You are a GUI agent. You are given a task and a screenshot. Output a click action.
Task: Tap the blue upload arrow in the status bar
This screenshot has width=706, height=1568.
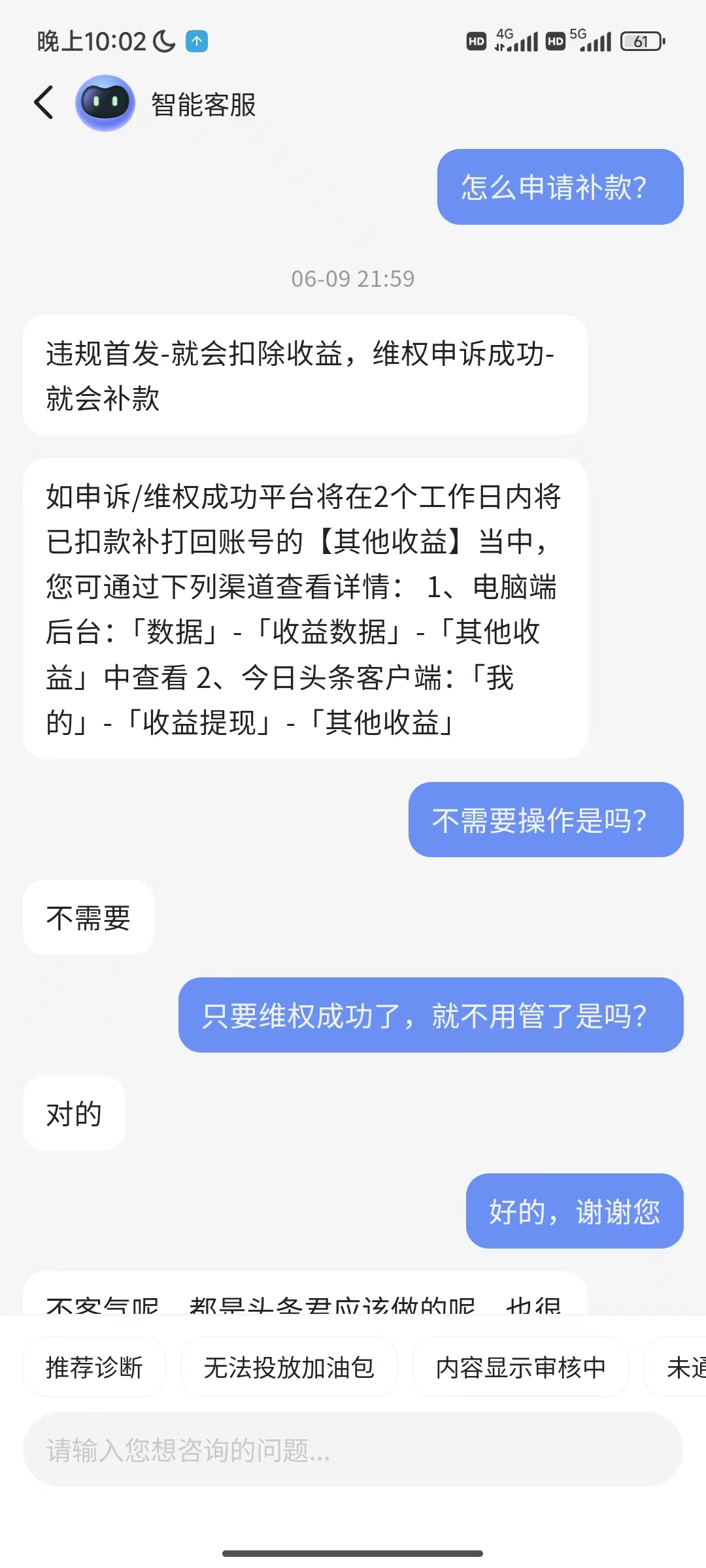click(x=196, y=41)
